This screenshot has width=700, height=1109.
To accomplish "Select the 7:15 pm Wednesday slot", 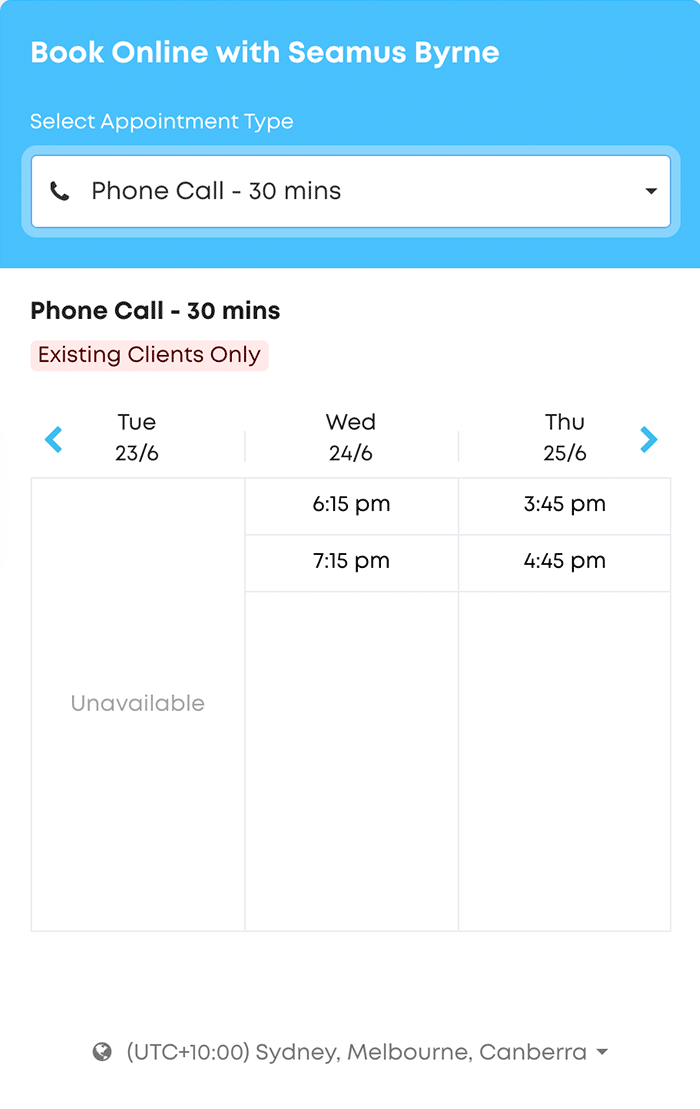I will coord(351,563).
